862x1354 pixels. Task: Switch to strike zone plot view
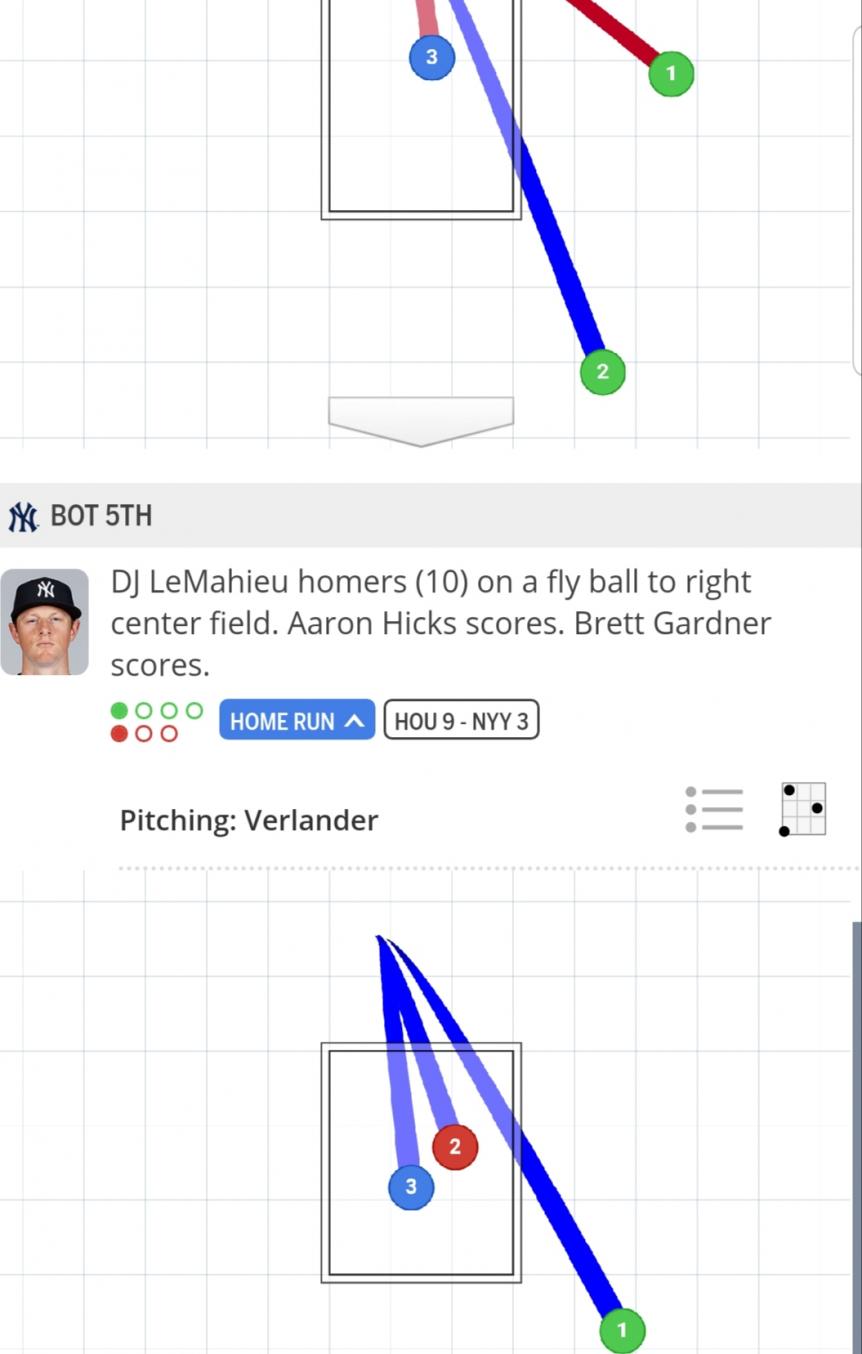(x=803, y=809)
